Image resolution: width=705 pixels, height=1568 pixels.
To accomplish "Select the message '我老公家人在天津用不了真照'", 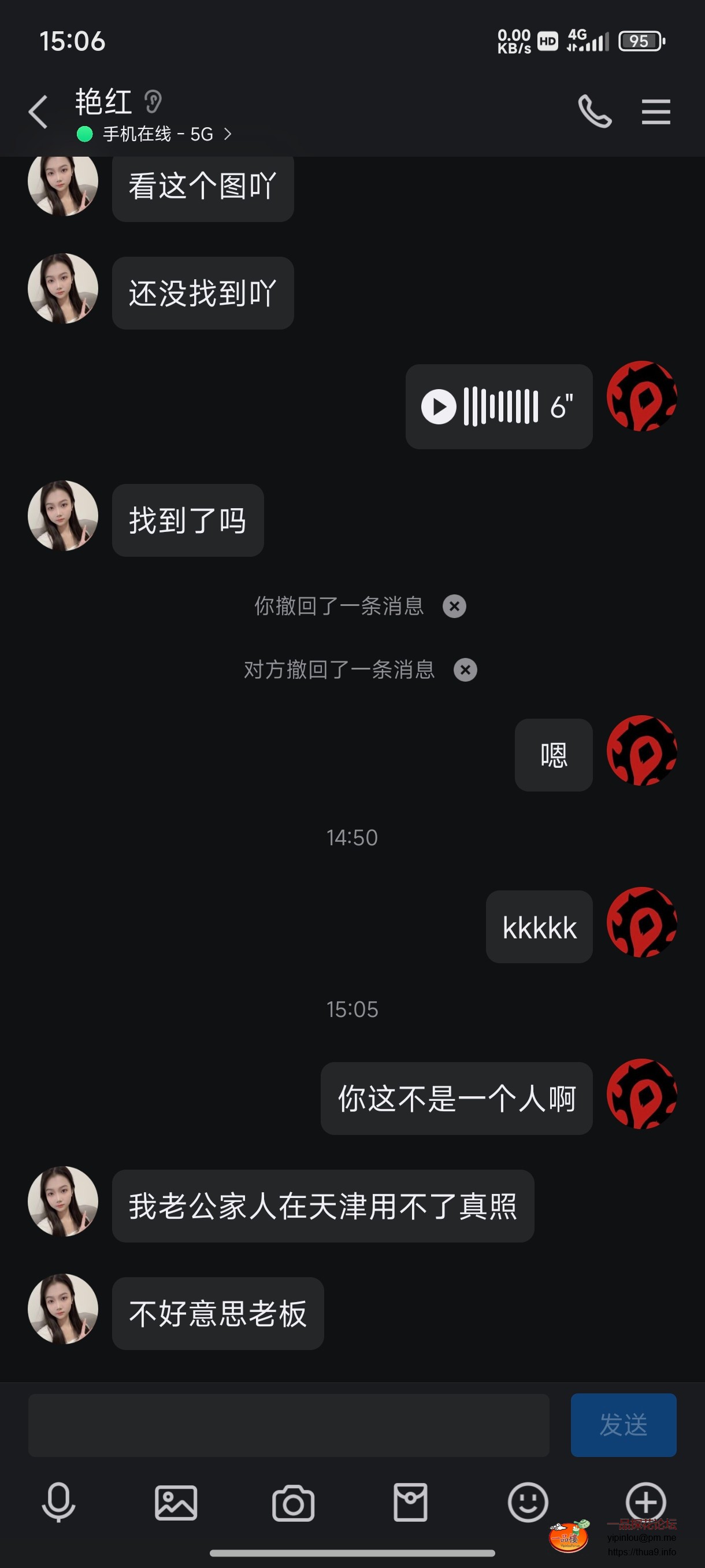I will [x=322, y=1207].
